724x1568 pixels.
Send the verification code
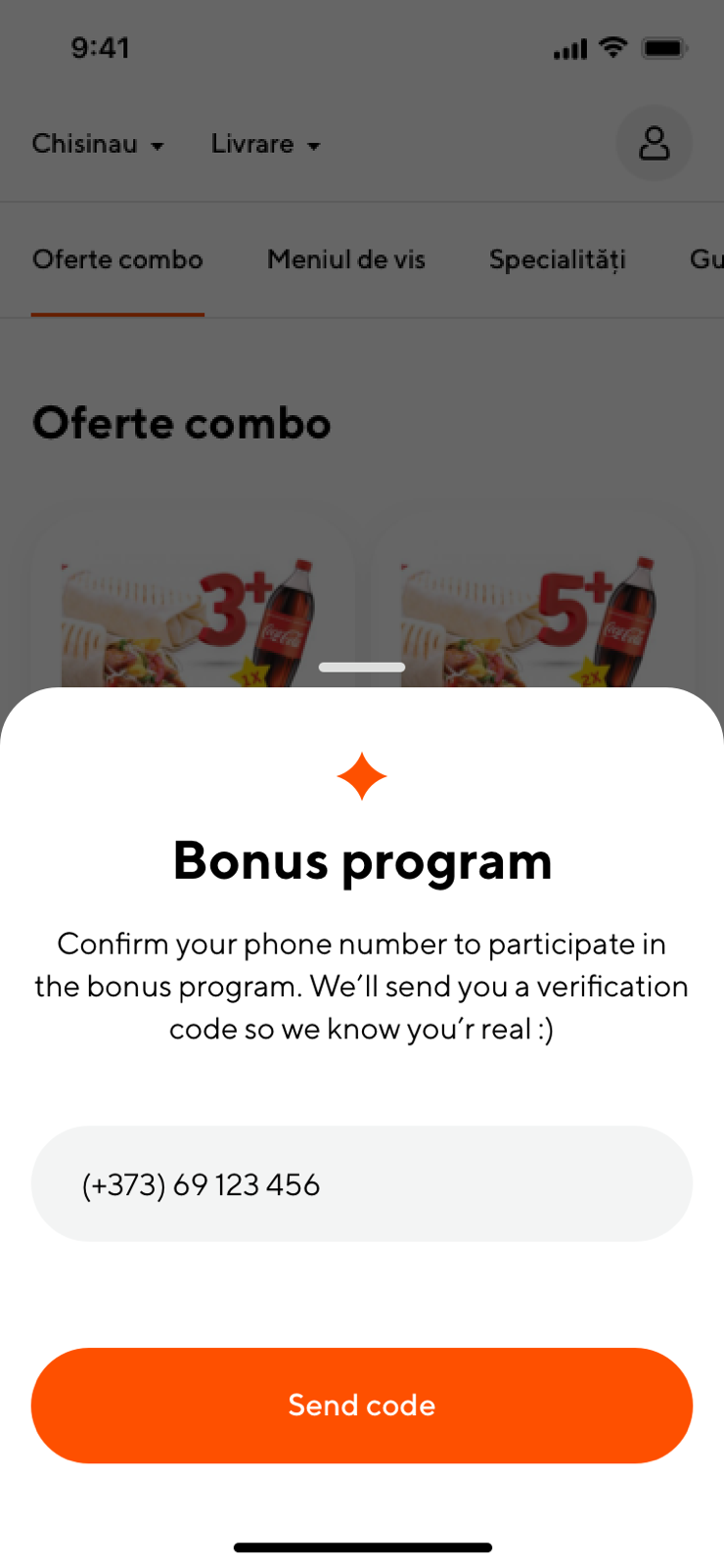click(x=361, y=1405)
